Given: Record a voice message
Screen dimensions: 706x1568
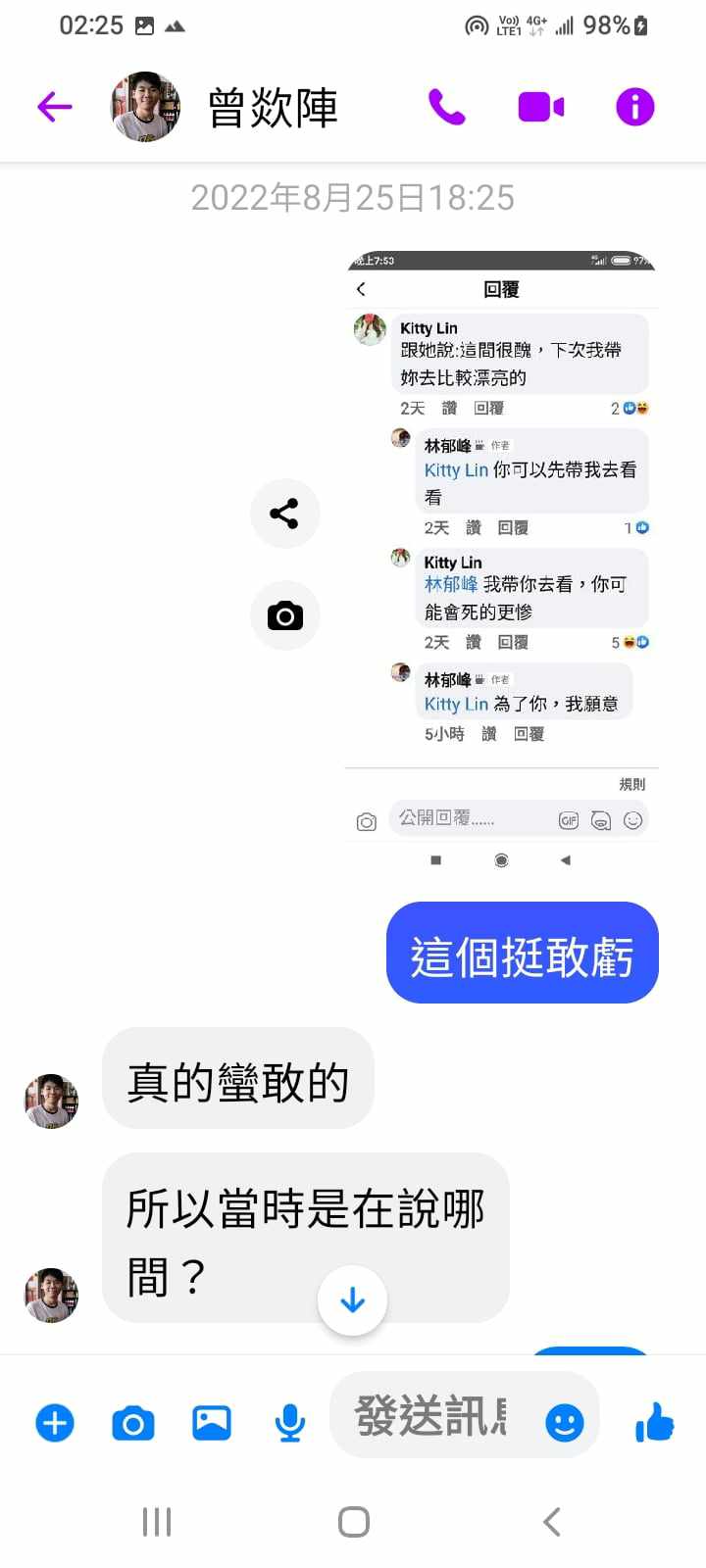Looking at the screenshot, I should tap(289, 1422).
